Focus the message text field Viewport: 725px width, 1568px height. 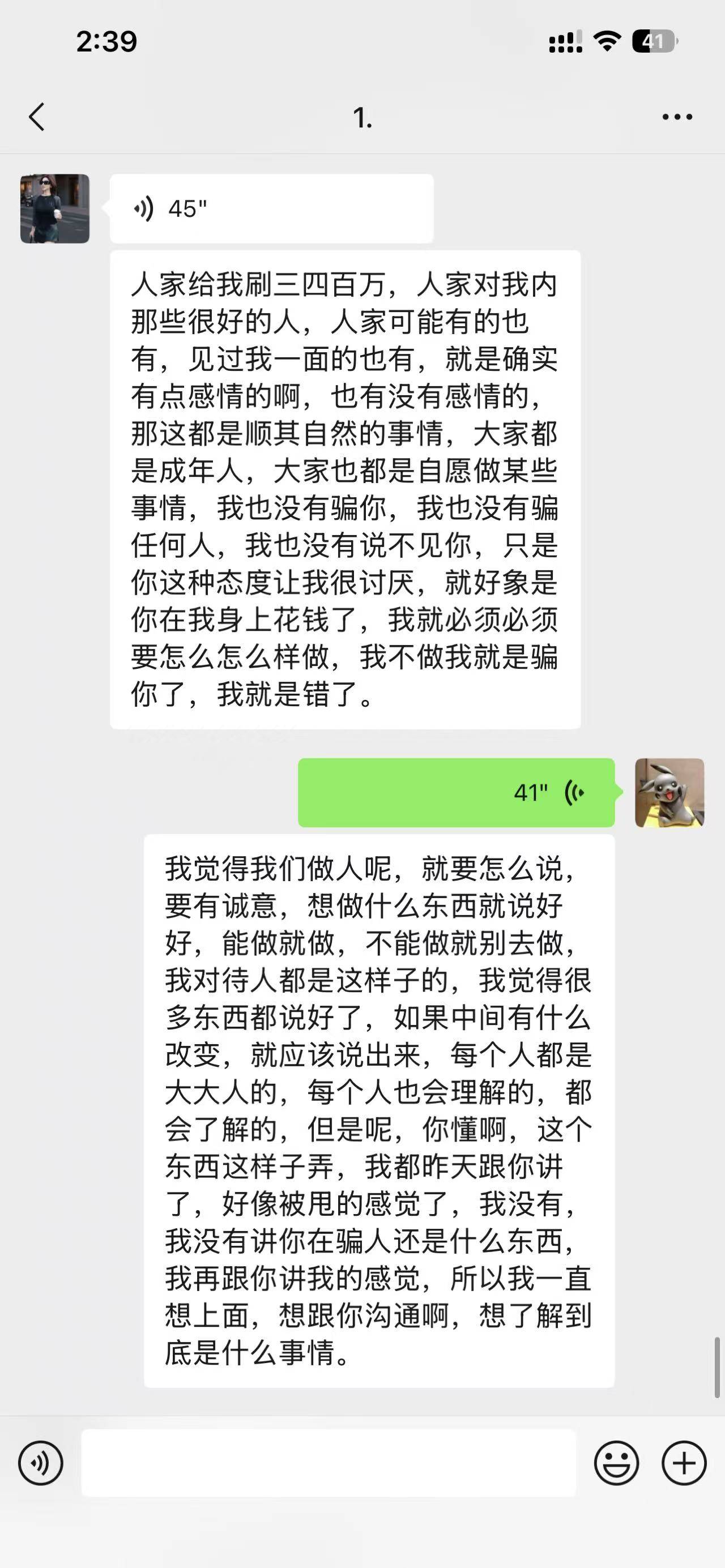click(x=328, y=1463)
